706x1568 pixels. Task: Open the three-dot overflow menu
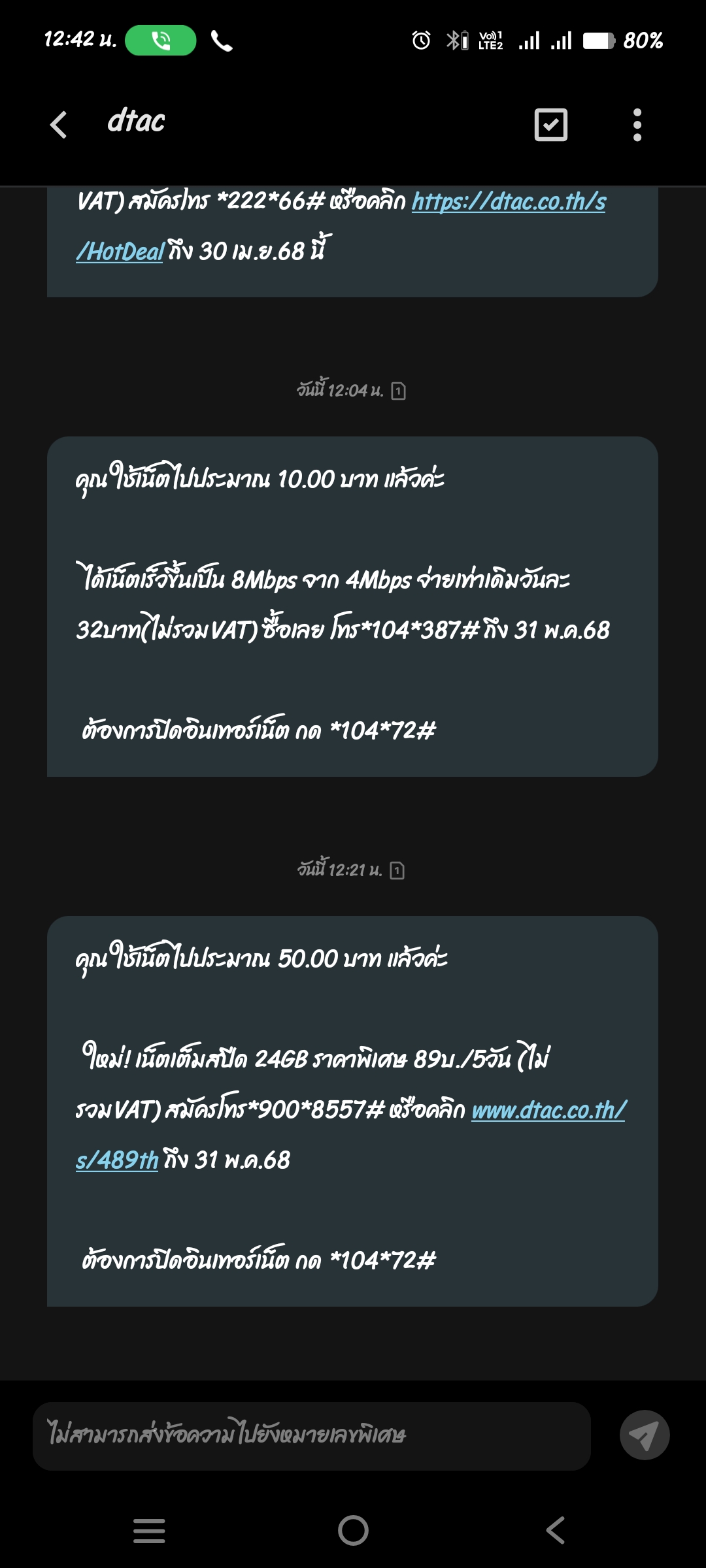coord(637,124)
